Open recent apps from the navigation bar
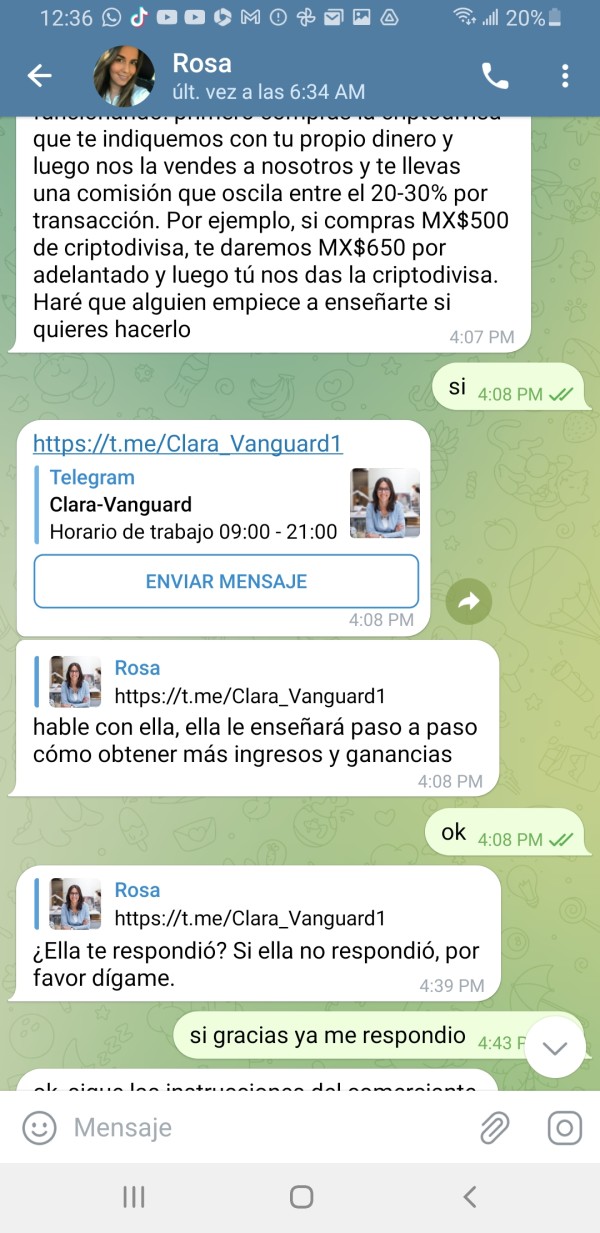The width and height of the screenshot is (600, 1233). (x=134, y=1197)
